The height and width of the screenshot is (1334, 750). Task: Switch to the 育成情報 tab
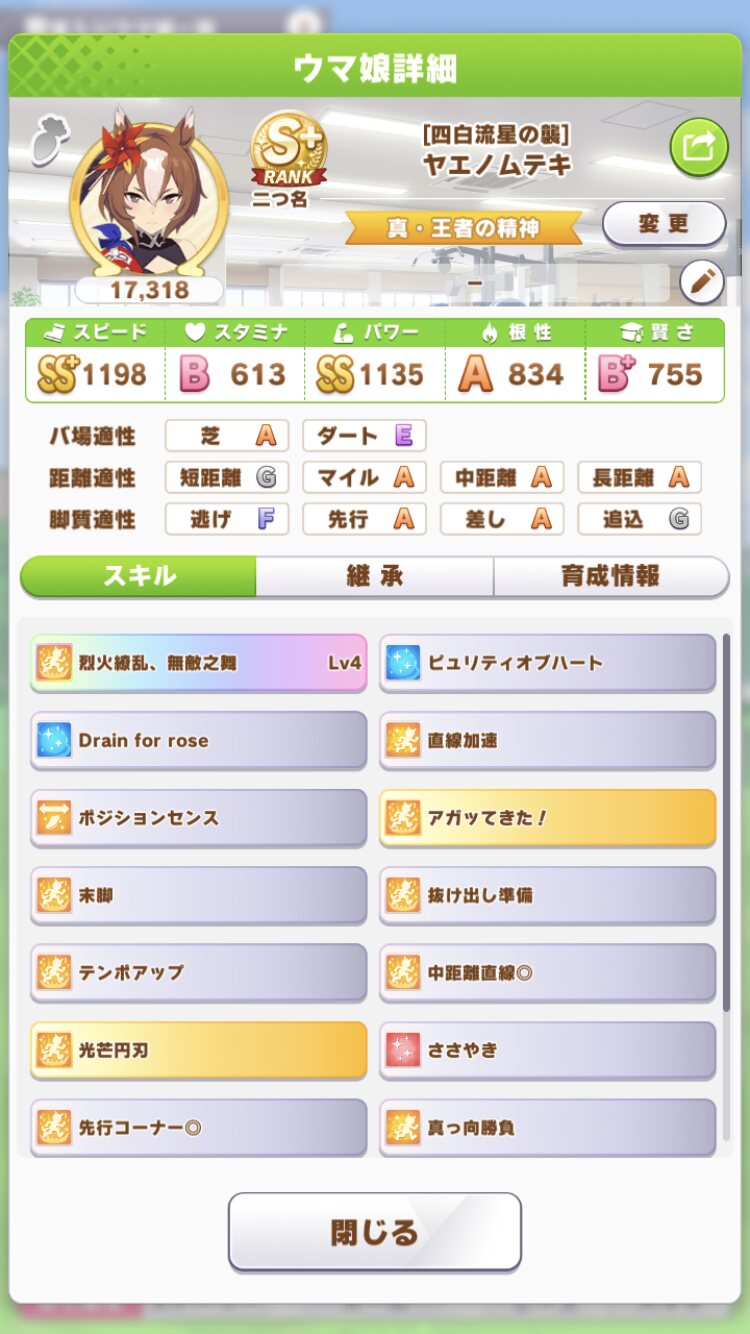point(611,576)
